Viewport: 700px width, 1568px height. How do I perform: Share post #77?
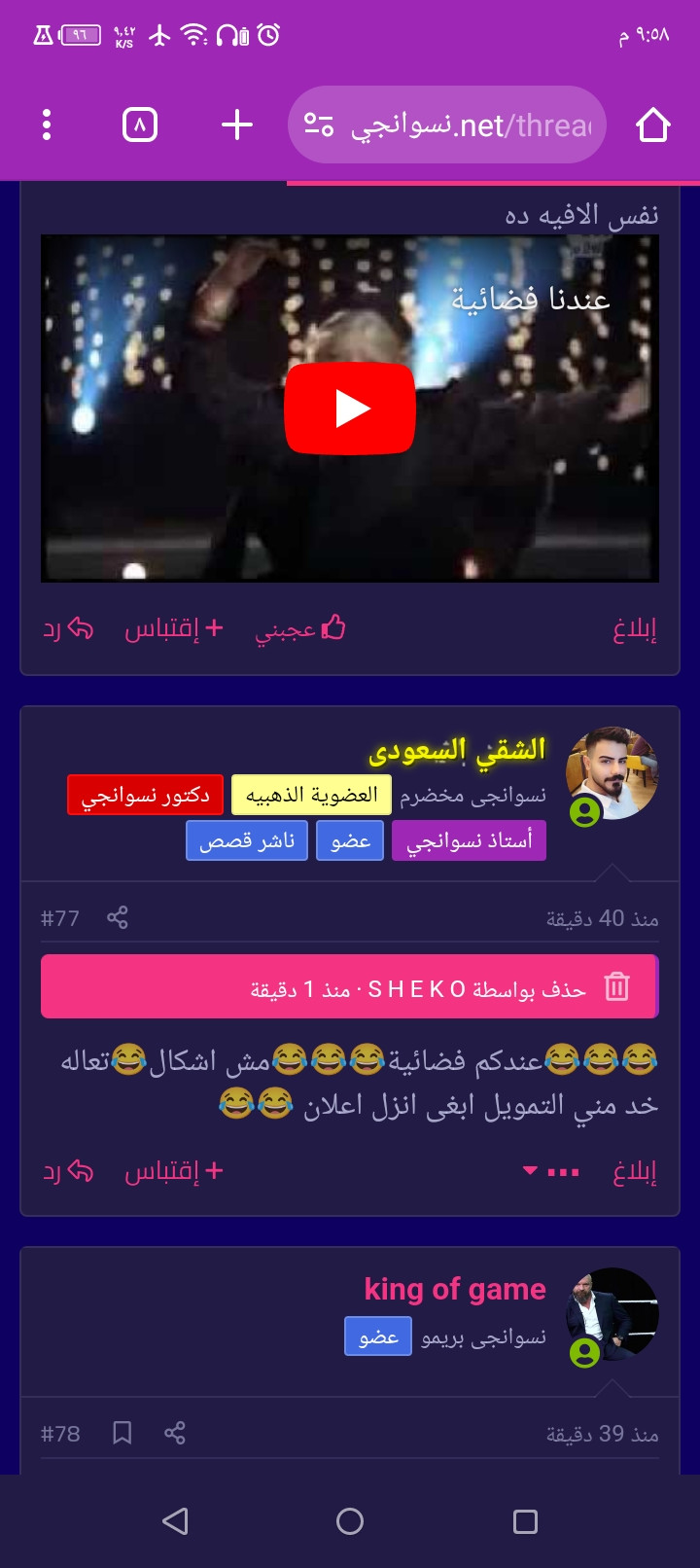[x=118, y=917]
